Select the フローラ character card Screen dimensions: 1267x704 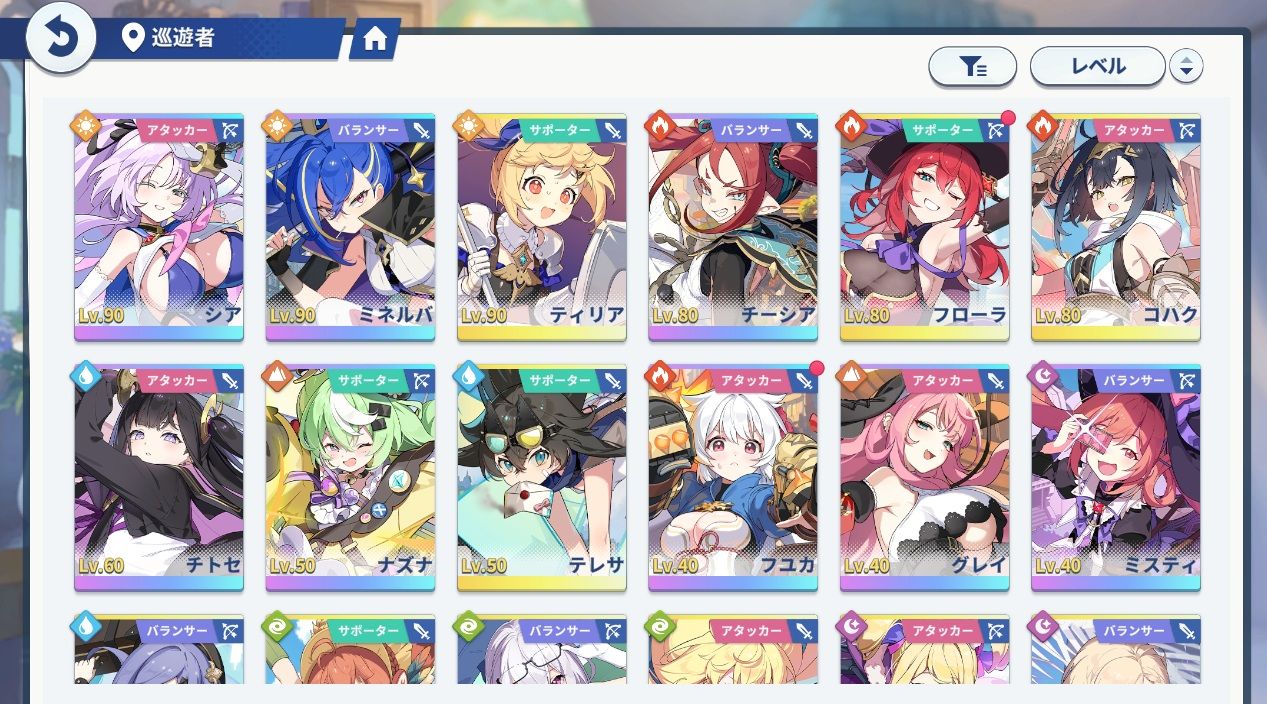tap(924, 227)
